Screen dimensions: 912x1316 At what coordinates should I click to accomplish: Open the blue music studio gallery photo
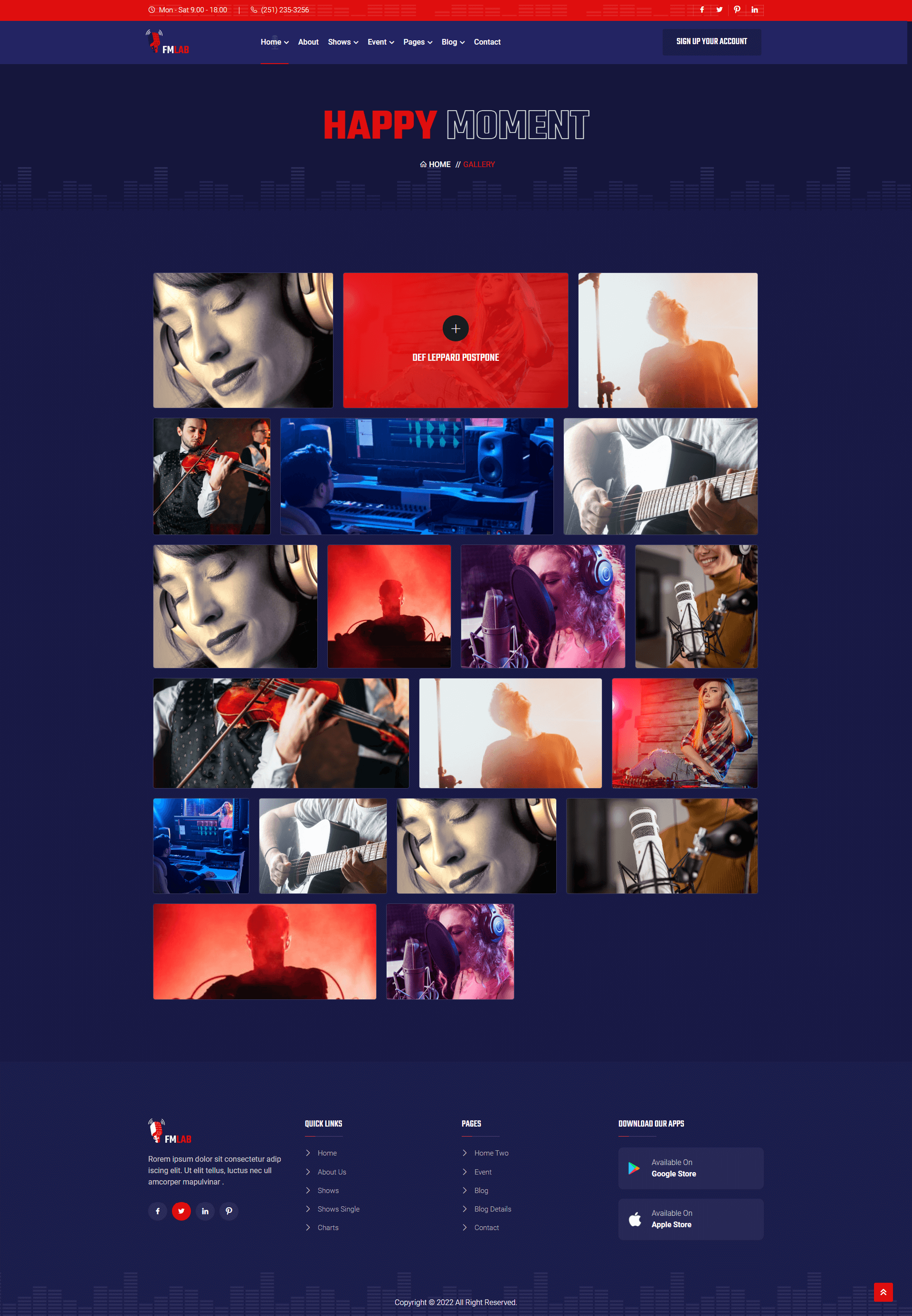point(417,476)
